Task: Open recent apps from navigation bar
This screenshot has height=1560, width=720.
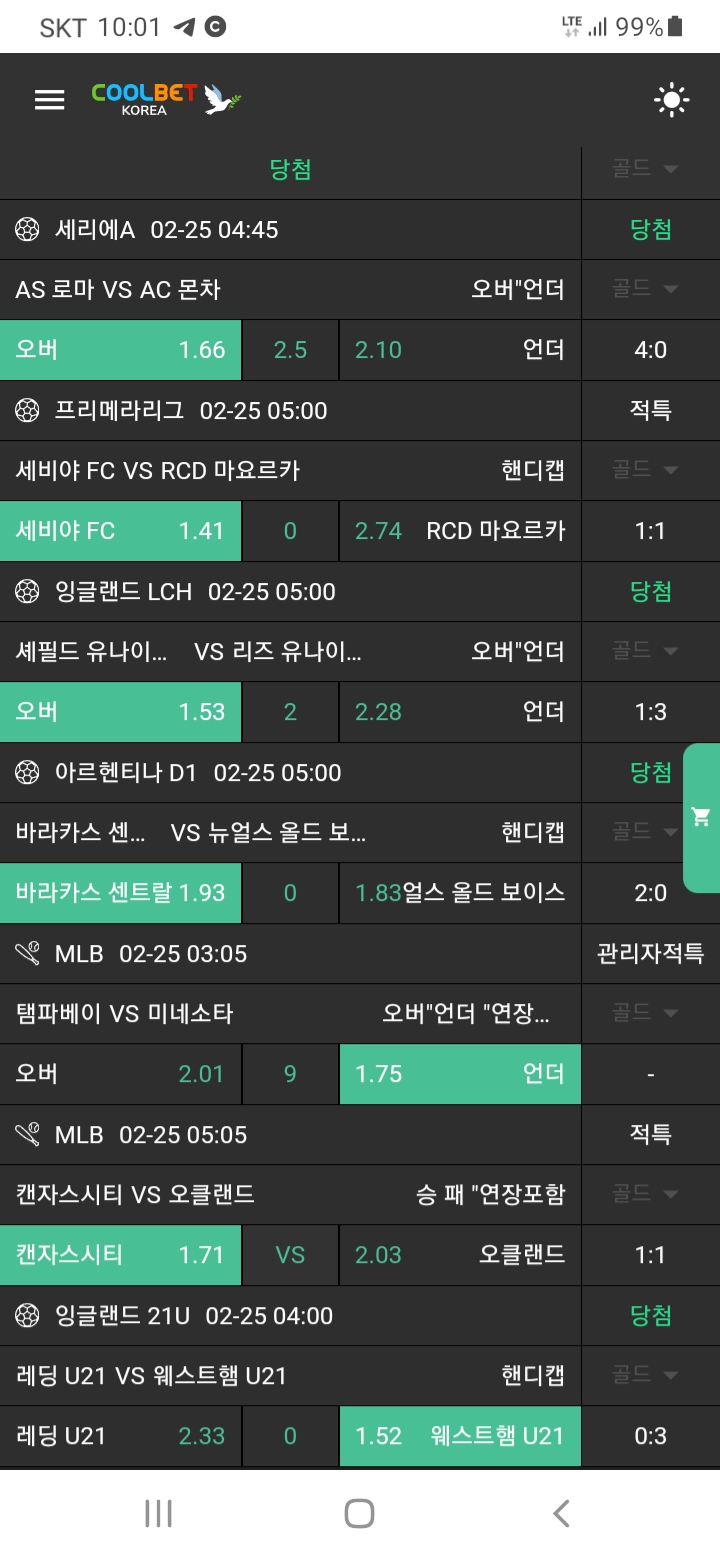Action: tap(158, 1513)
